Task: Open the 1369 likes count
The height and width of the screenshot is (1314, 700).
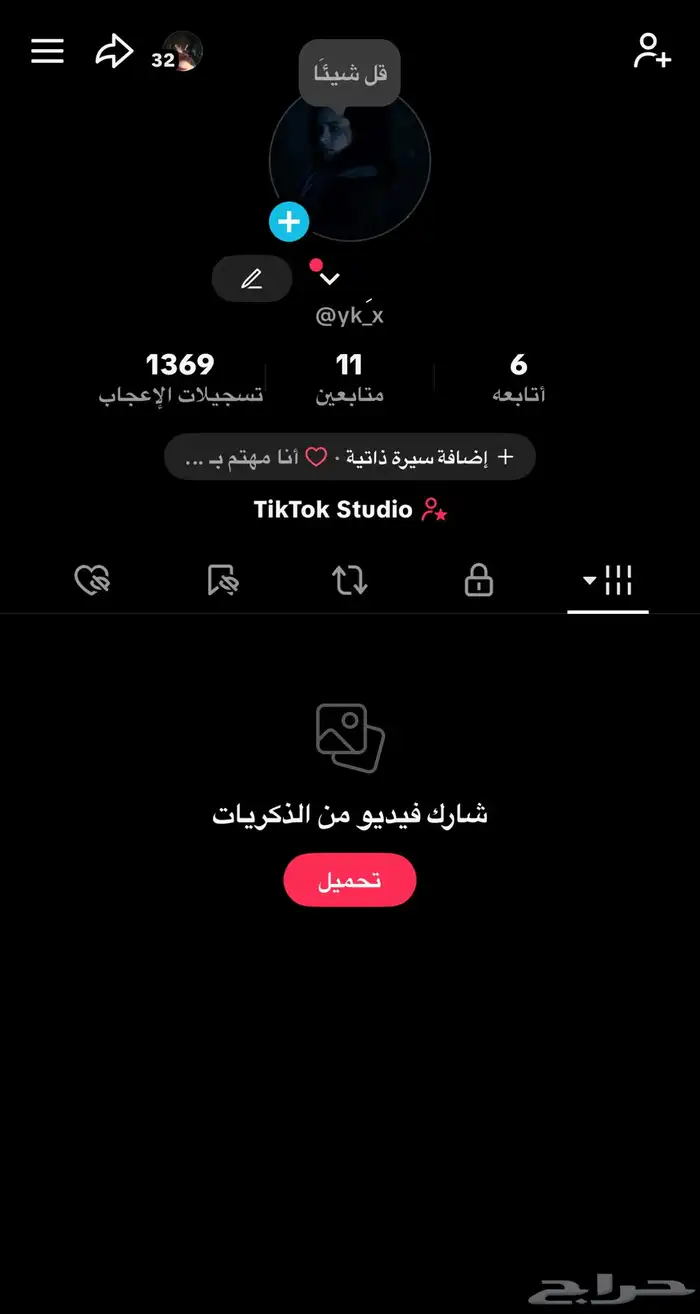Action: coord(180,377)
